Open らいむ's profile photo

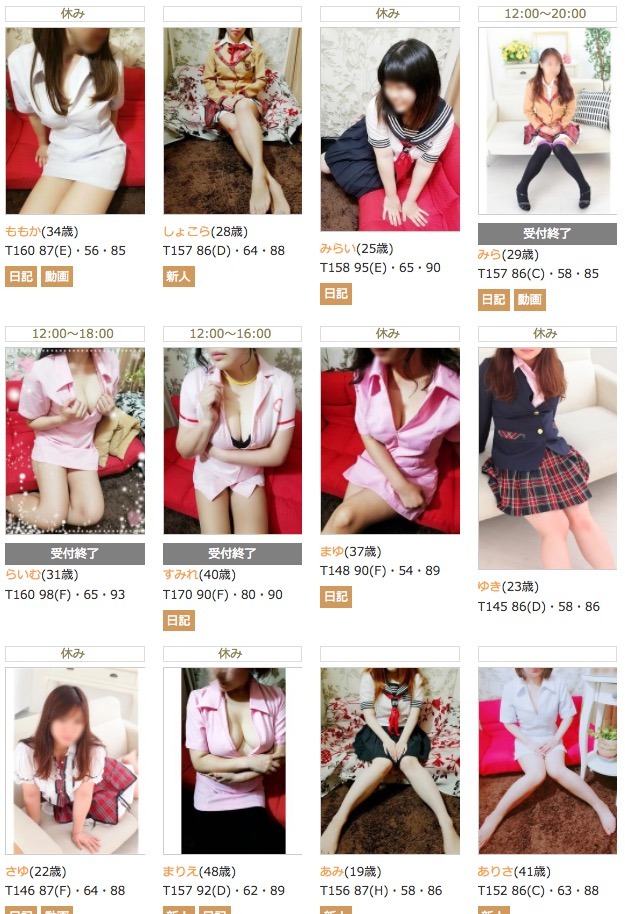(x=75, y=440)
